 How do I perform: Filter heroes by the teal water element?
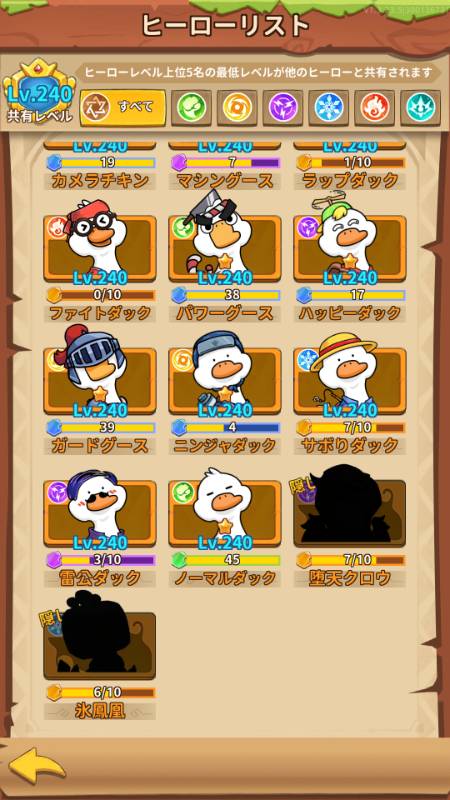(420, 108)
